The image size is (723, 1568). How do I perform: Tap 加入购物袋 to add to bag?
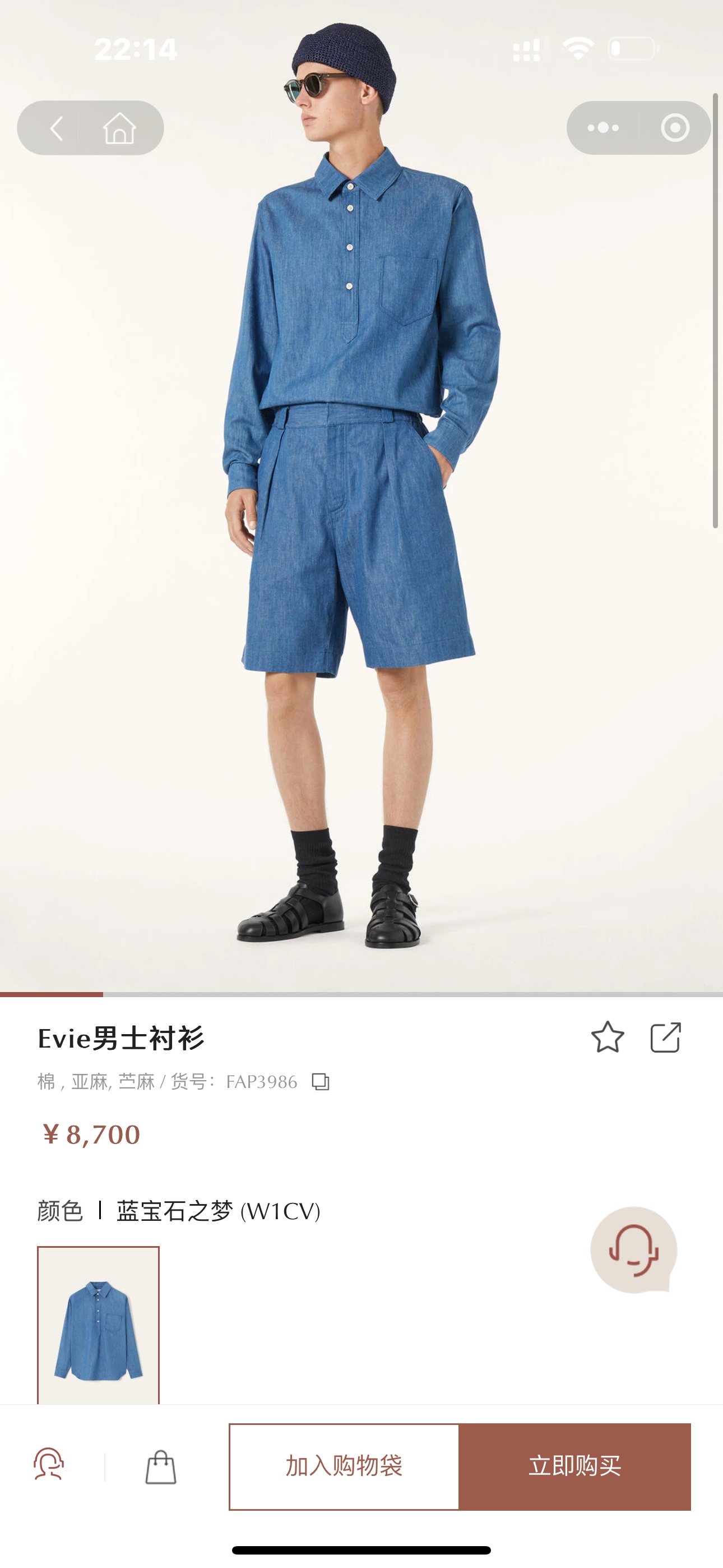pyautogui.click(x=344, y=1466)
